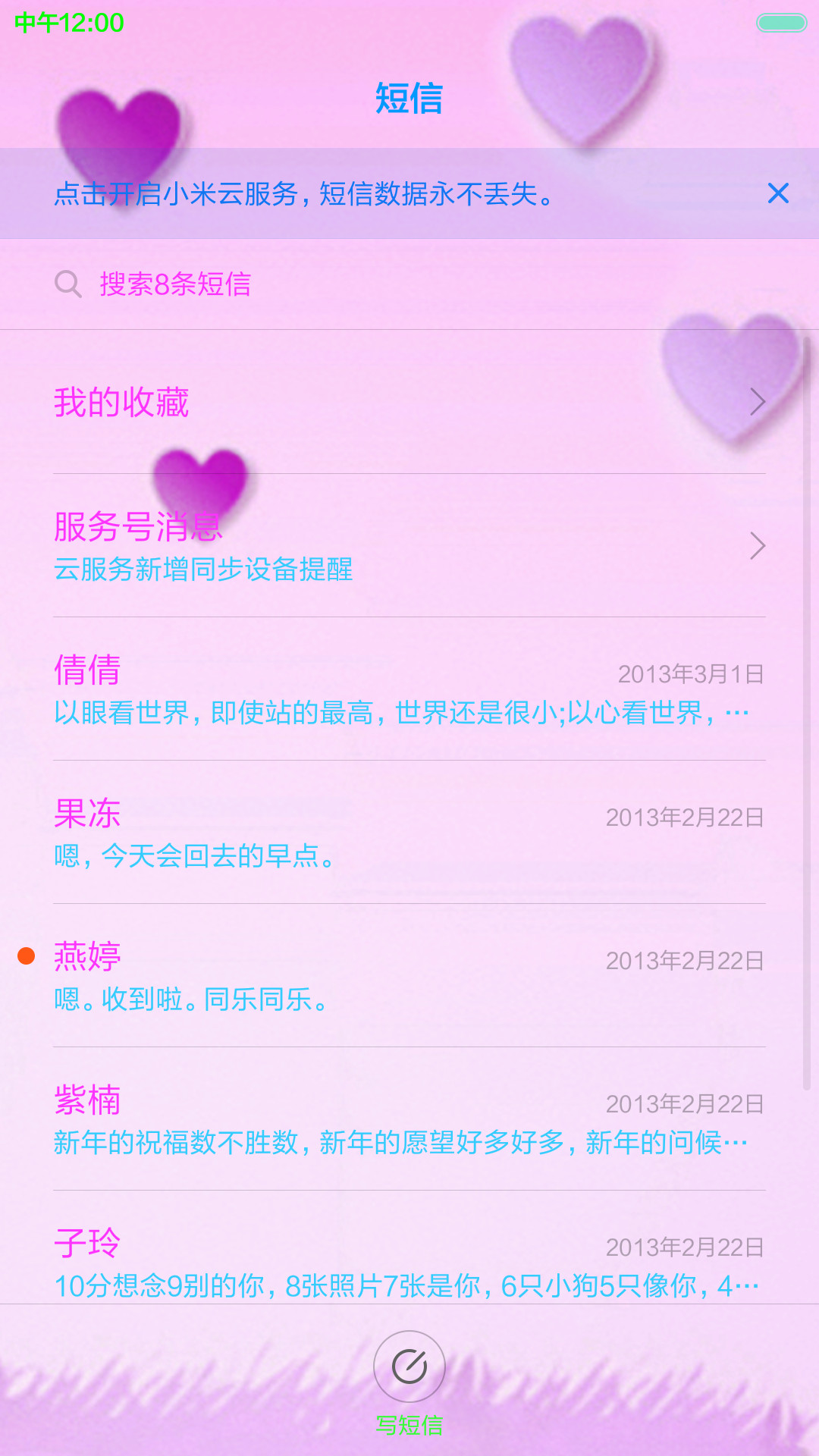Open the conversation with 紫楠
The height and width of the screenshot is (1456, 819).
pyautogui.click(x=409, y=1119)
